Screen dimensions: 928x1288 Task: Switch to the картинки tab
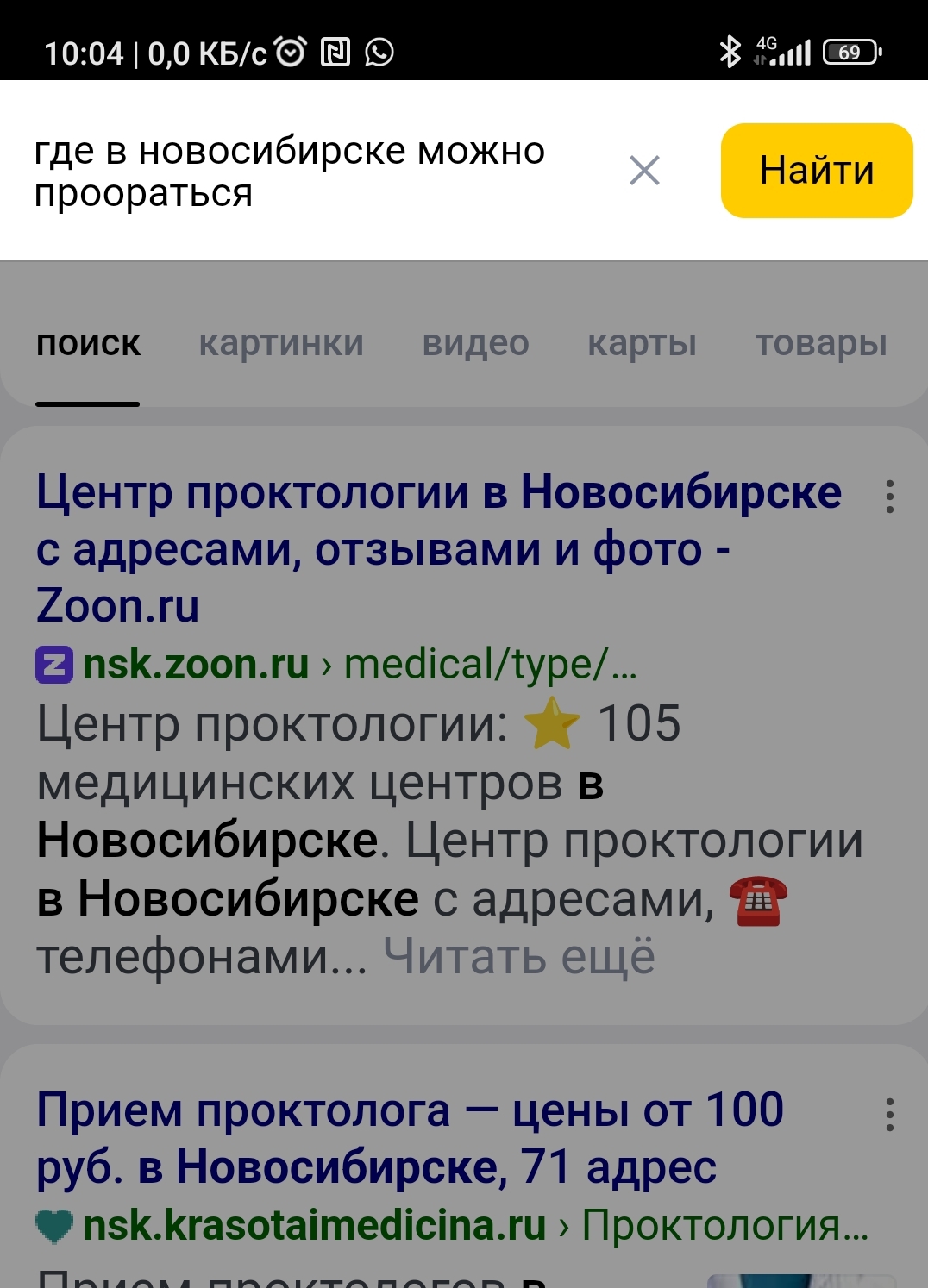click(281, 343)
